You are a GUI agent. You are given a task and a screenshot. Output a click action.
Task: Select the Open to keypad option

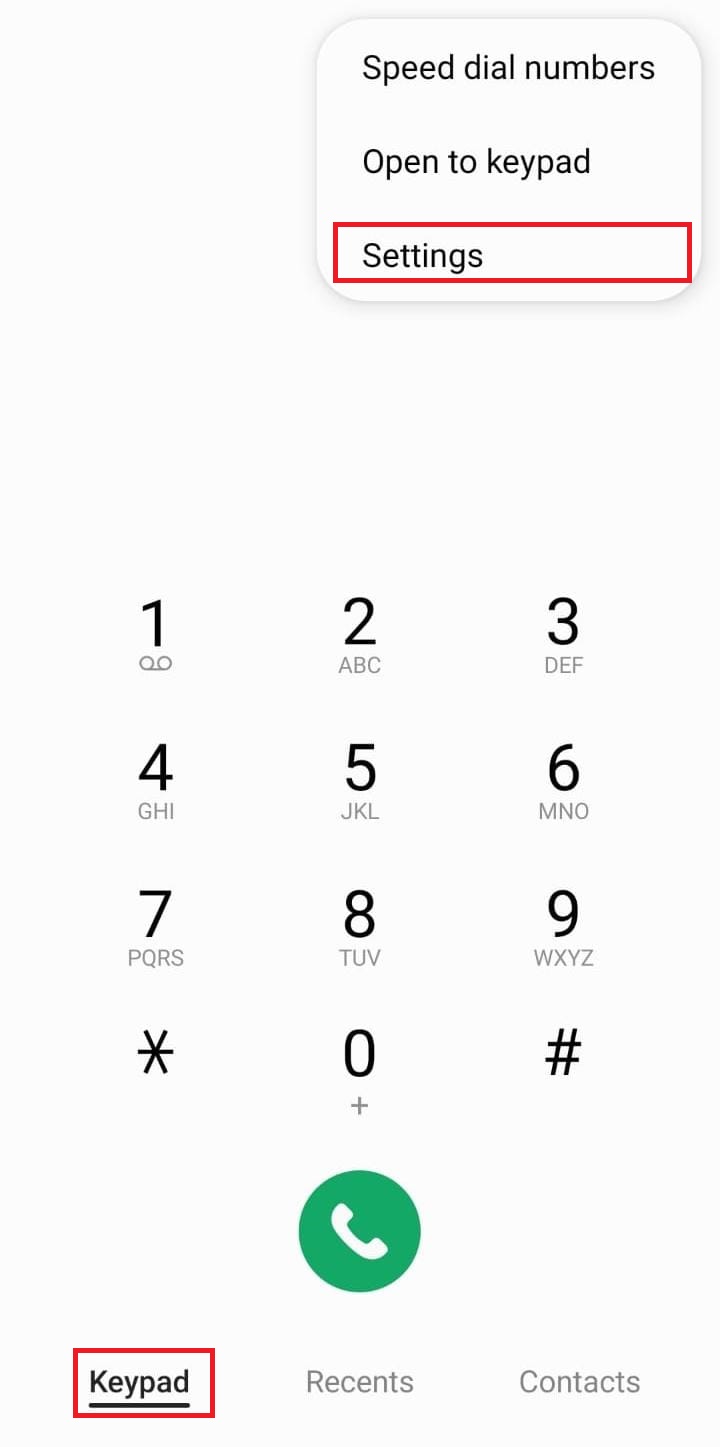(476, 162)
